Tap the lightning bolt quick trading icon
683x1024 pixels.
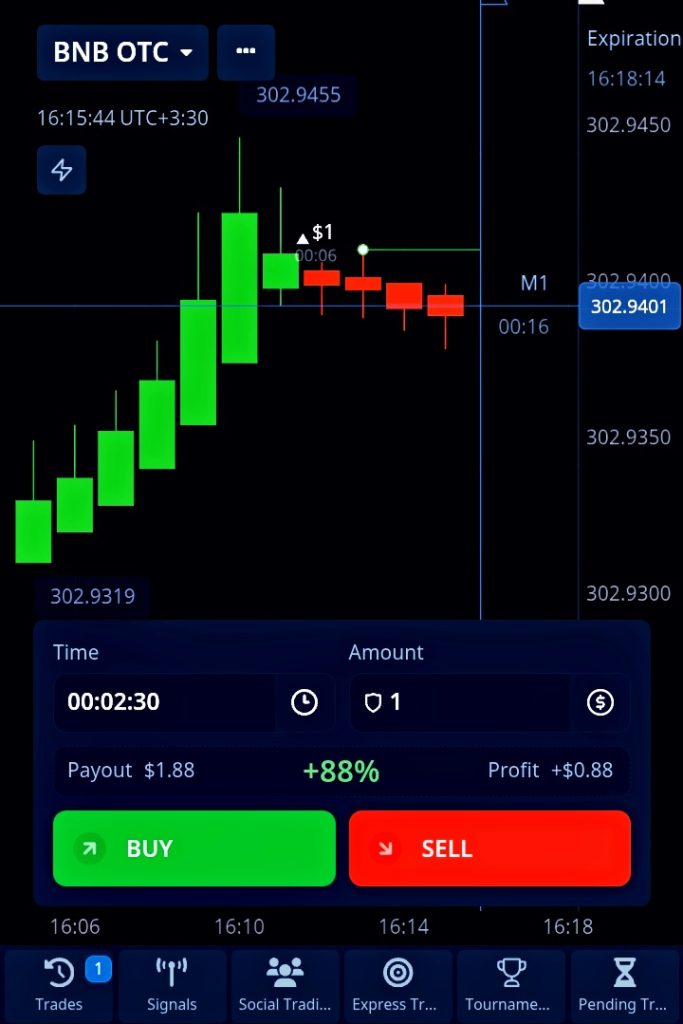(62, 170)
